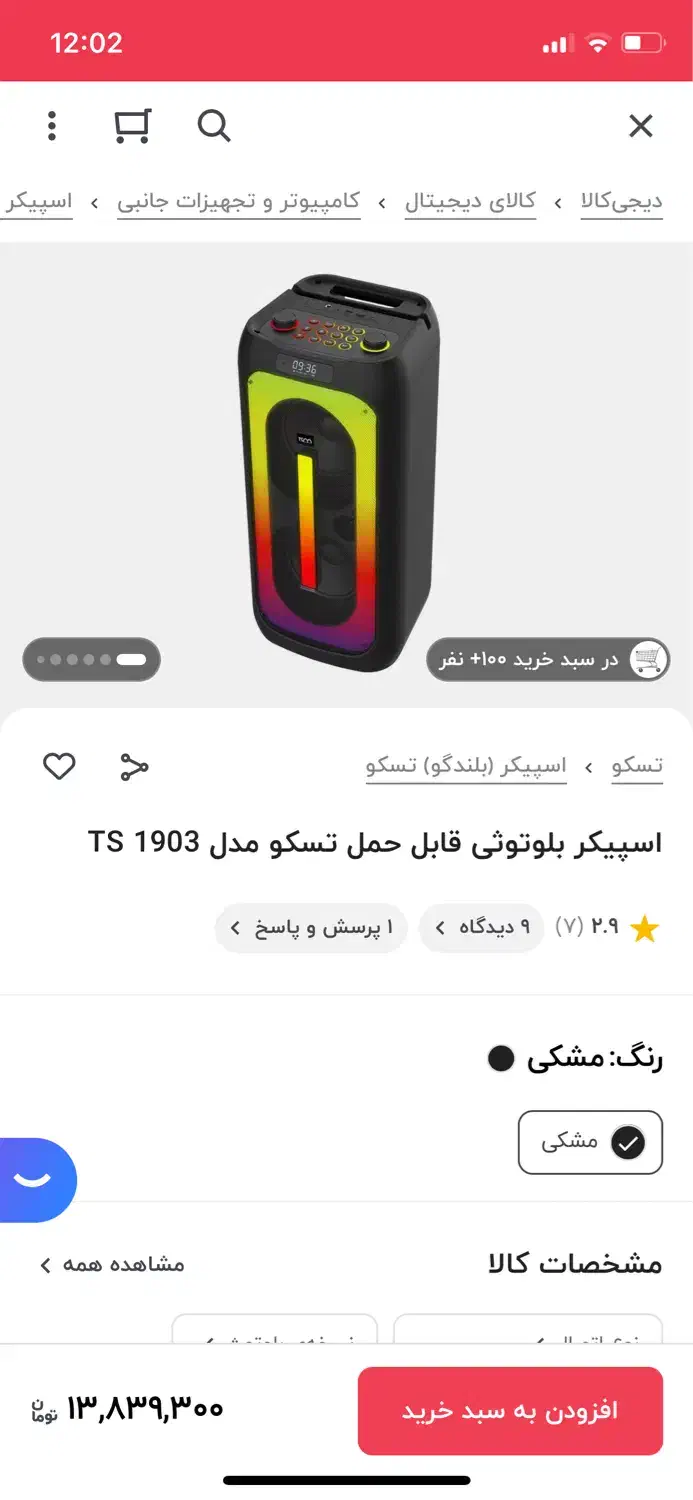Viewport: 693px width, 1500px height.
Task: Open the ۱ پرسش و پاسخ chip
Action: click(311, 928)
